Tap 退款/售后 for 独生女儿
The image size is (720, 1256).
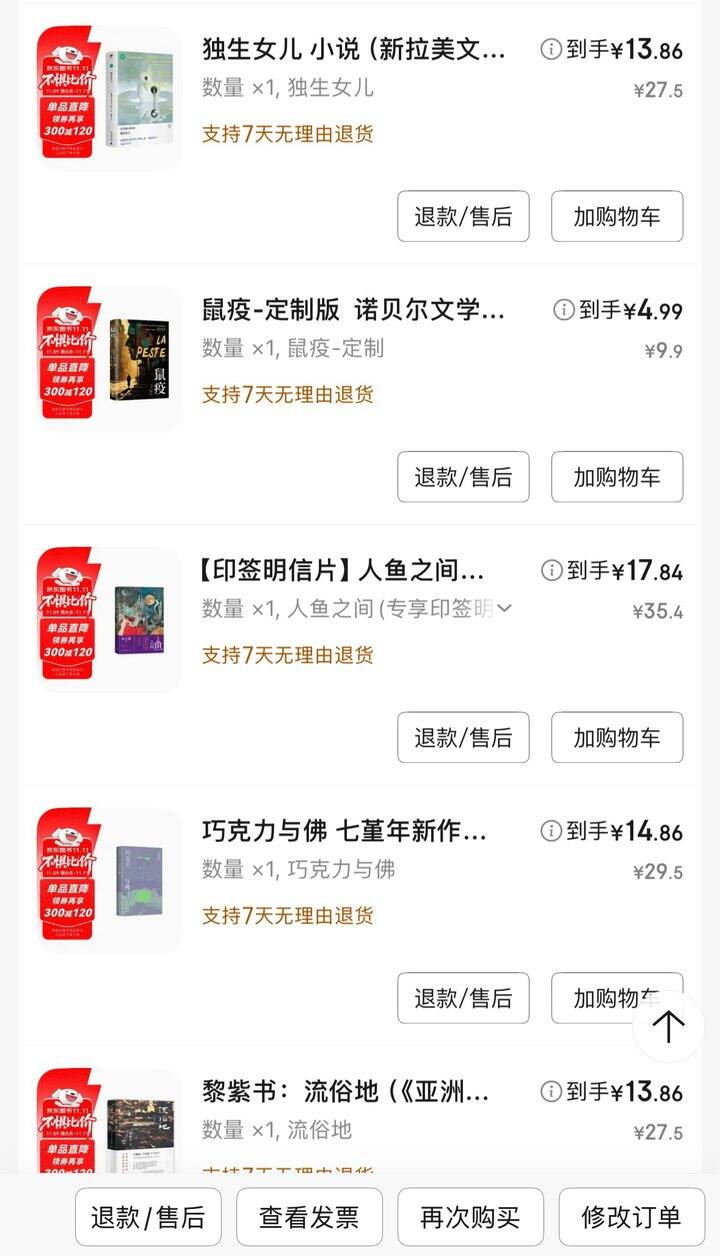(x=463, y=217)
